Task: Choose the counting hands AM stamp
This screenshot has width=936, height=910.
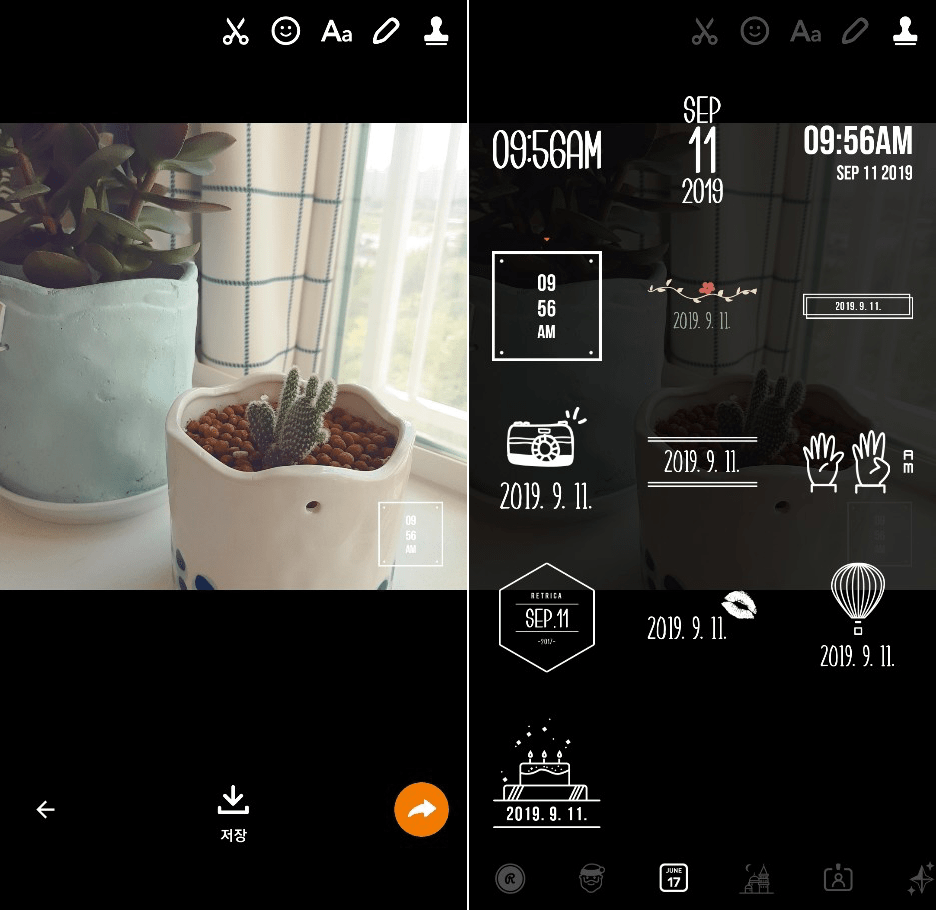Action: point(858,463)
